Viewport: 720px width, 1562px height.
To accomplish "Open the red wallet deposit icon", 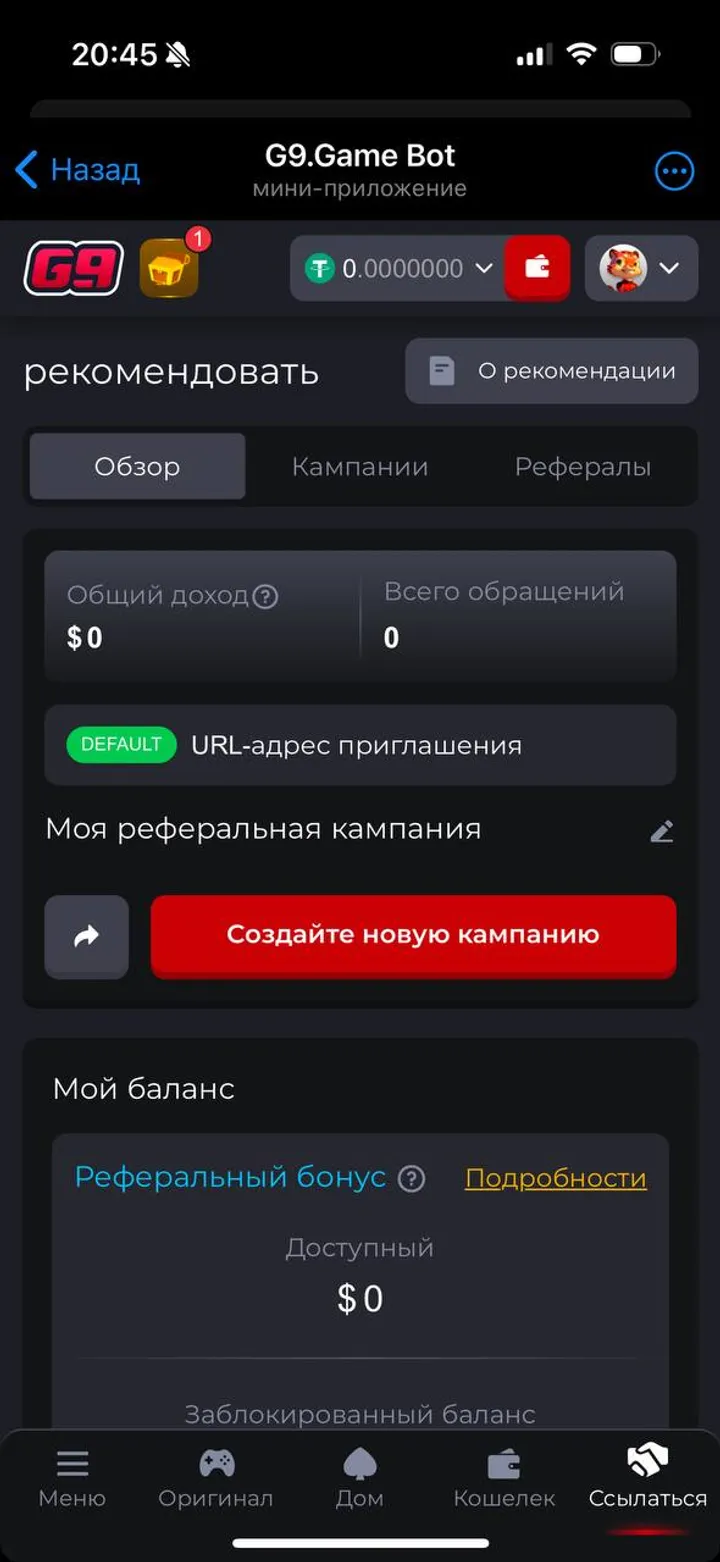I will tap(538, 268).
